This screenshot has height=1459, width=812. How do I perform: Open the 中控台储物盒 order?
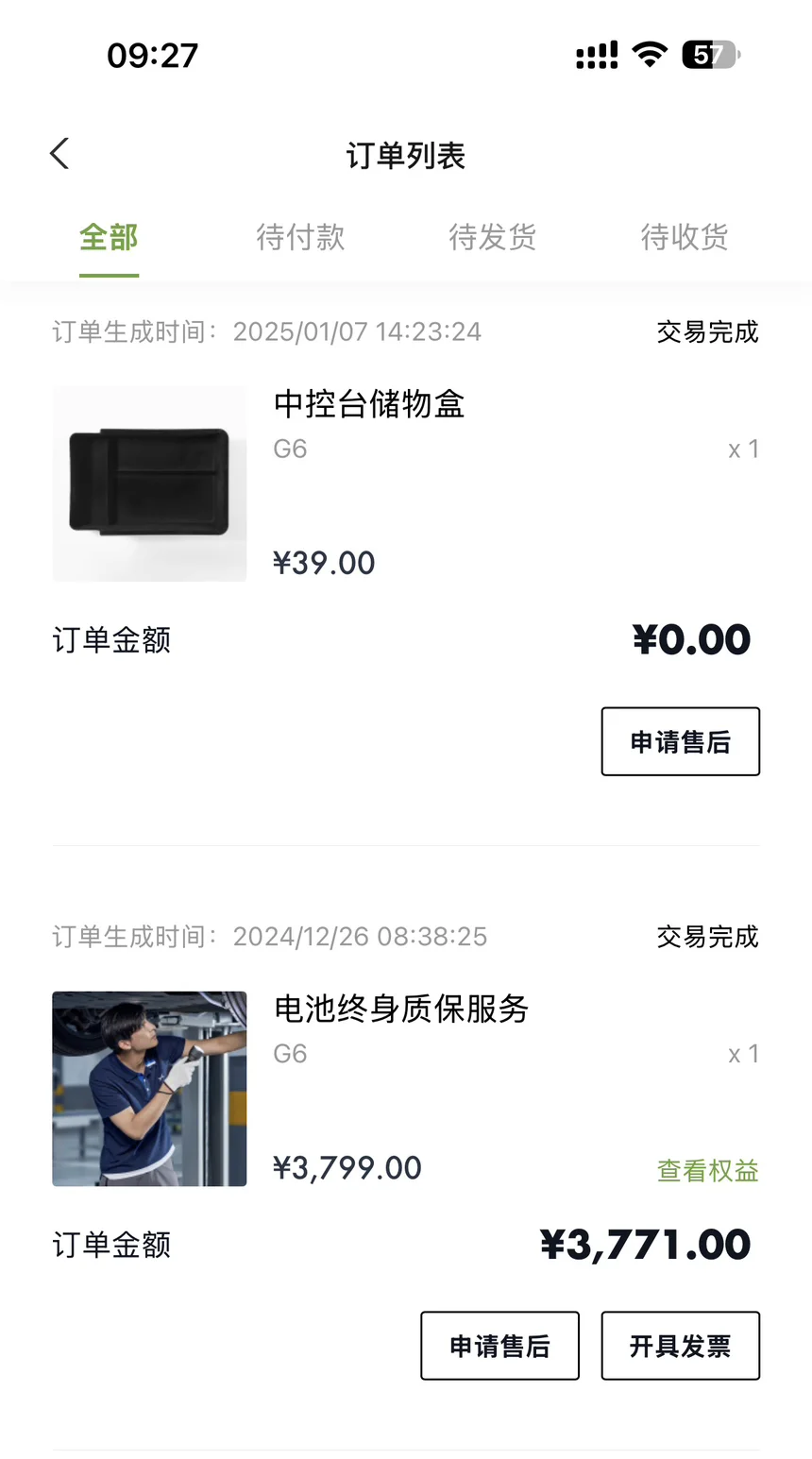point(368,404)
